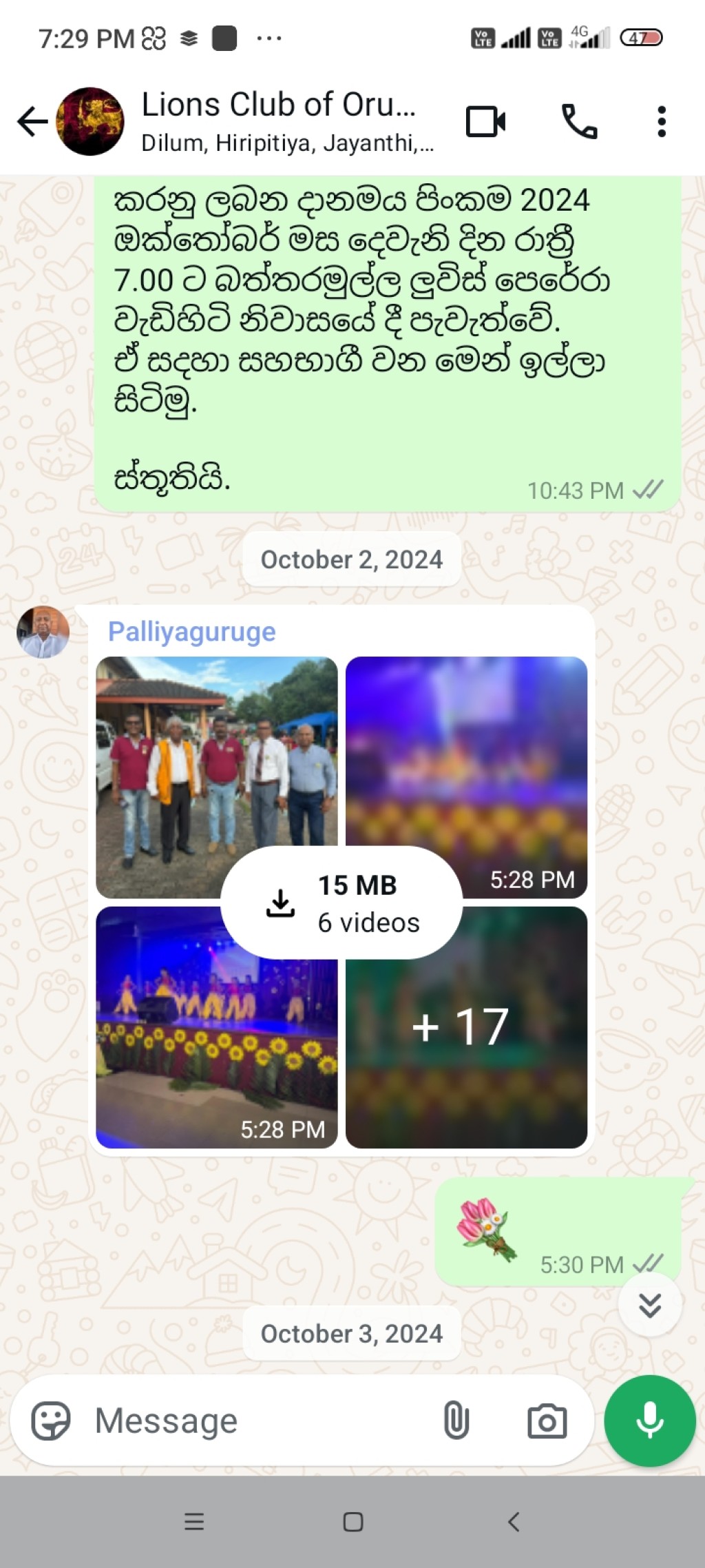Open the recent apps menu
Image resolution: width=705 pixels, height=1568 pixels.
tap(194, 1522)
